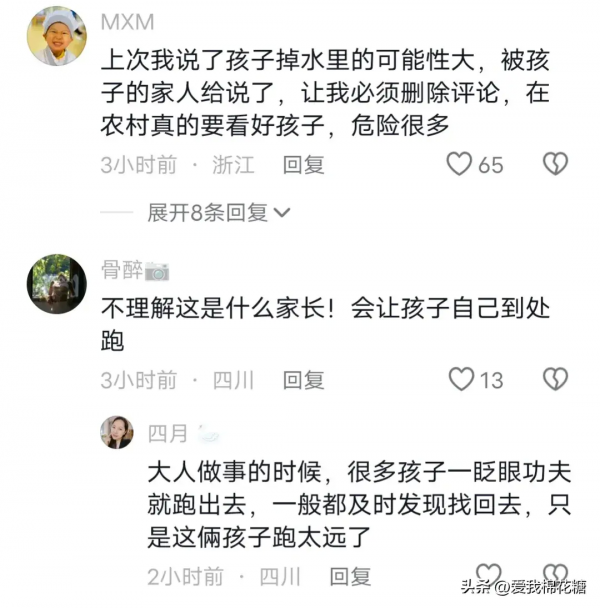Like MXM's comment with 65 likes

click(459, 164)
